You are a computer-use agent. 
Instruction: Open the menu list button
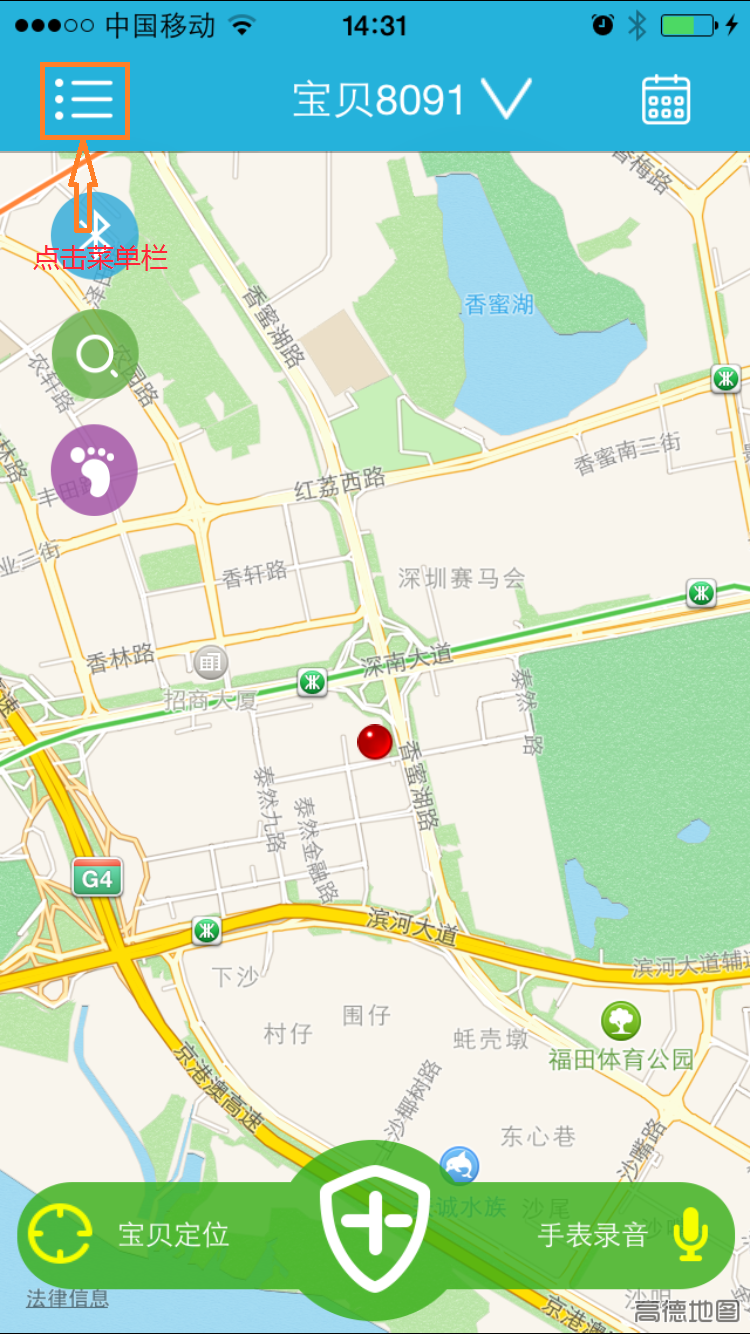(x=85, y=100)
